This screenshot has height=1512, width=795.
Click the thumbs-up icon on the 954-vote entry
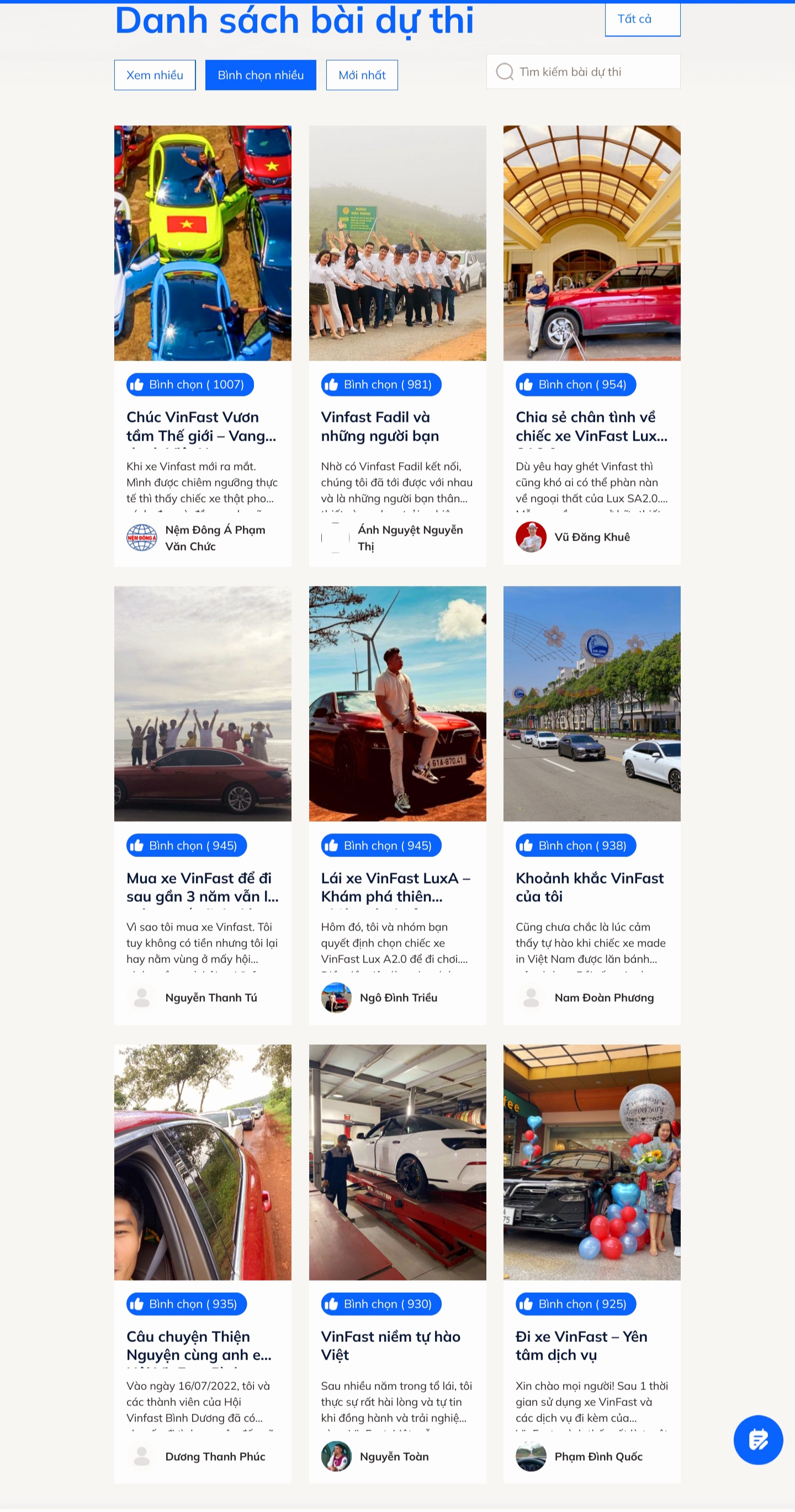click(x=527, y=384)
